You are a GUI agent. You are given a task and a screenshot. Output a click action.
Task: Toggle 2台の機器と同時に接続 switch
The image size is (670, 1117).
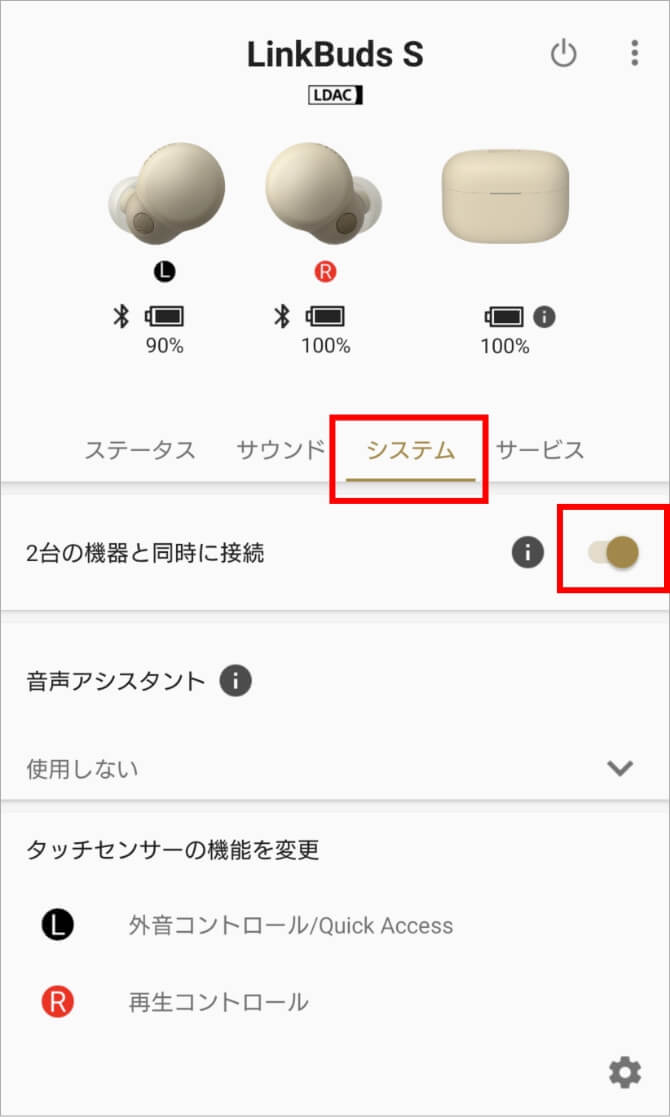[x=613, y=551]
